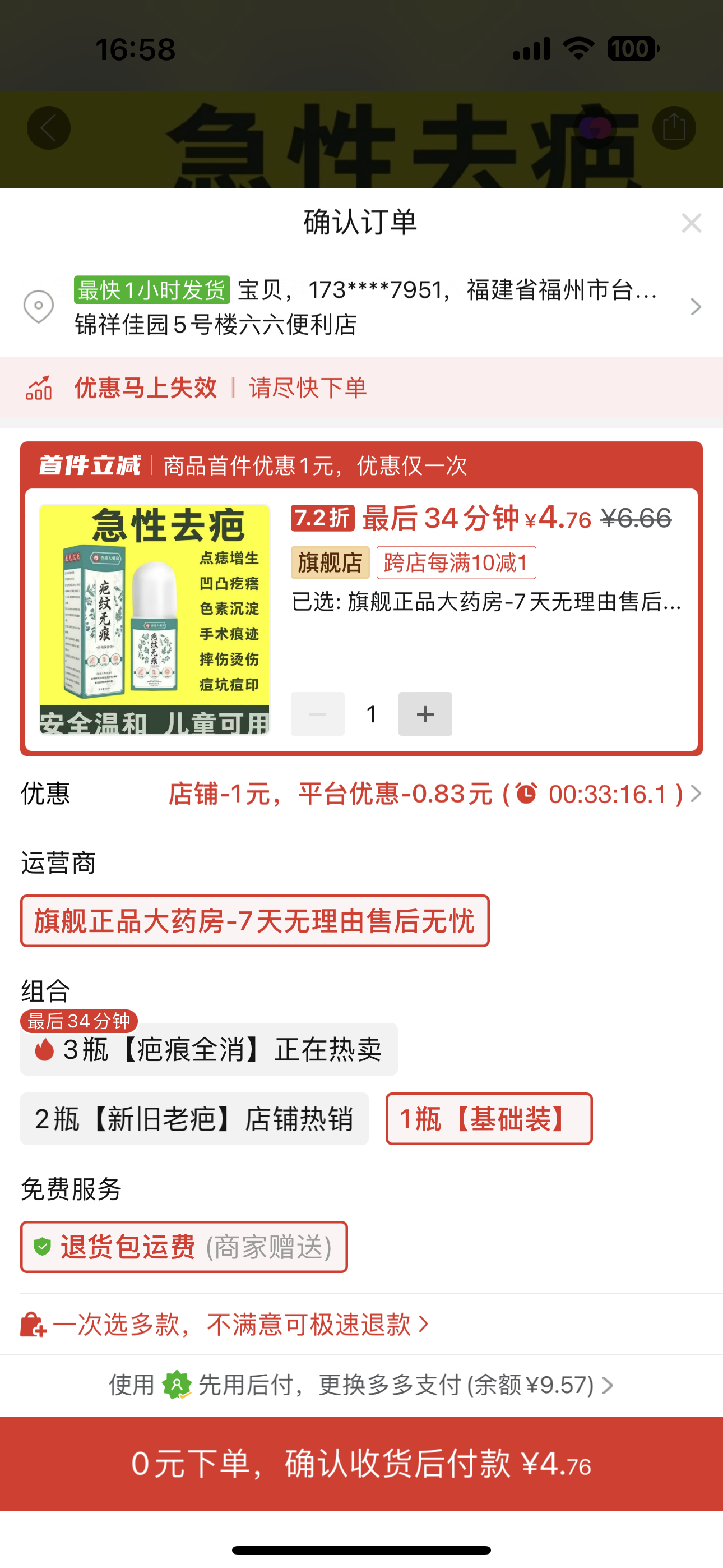The width and height of the screenshot is (723, 1568).
Task: Choose the 2瓶【新旧老疤】店铺热销 bundle
Action: (194, 1119)
